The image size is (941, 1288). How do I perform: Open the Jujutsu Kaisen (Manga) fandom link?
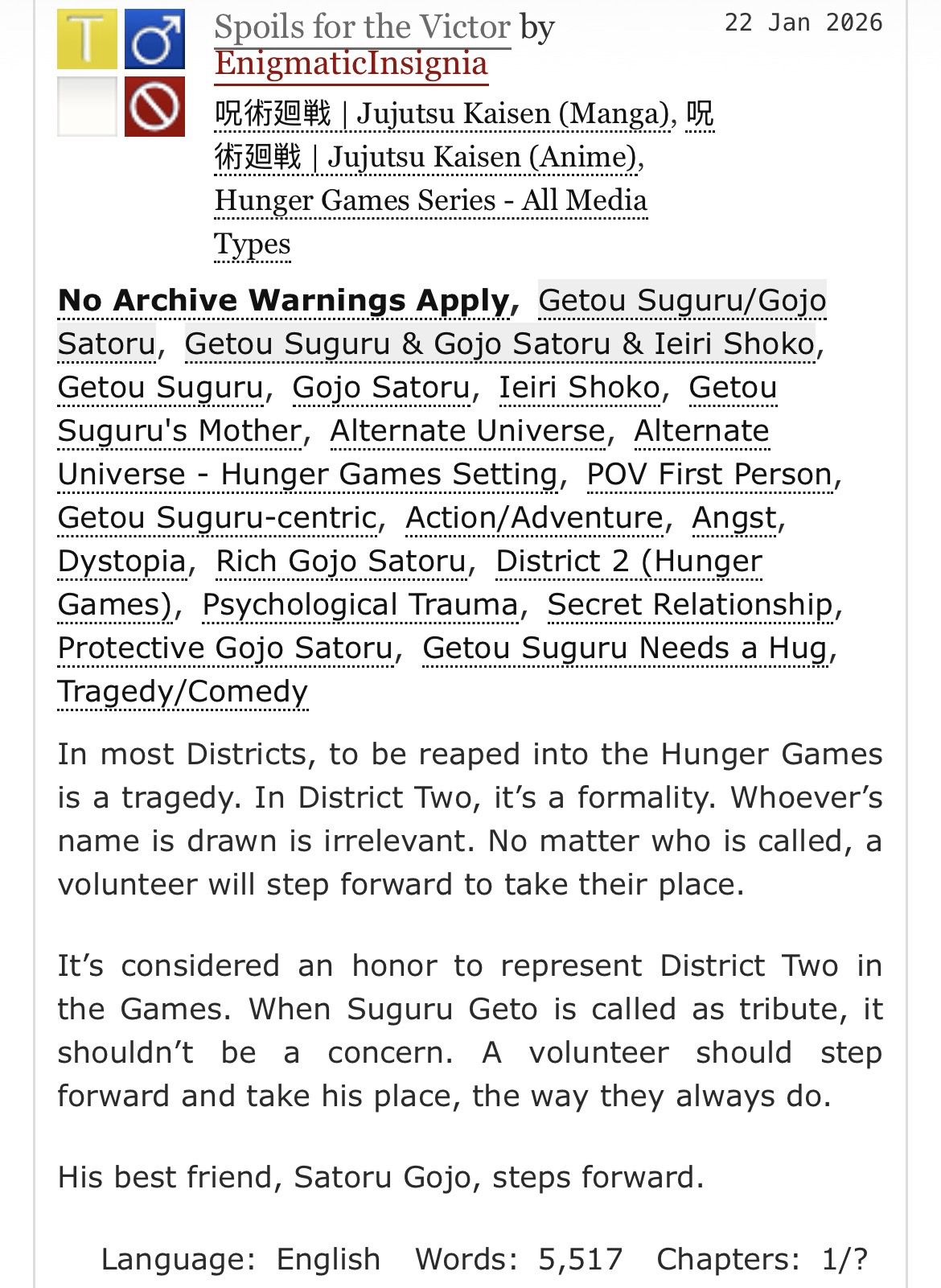(x=444, y=114)
